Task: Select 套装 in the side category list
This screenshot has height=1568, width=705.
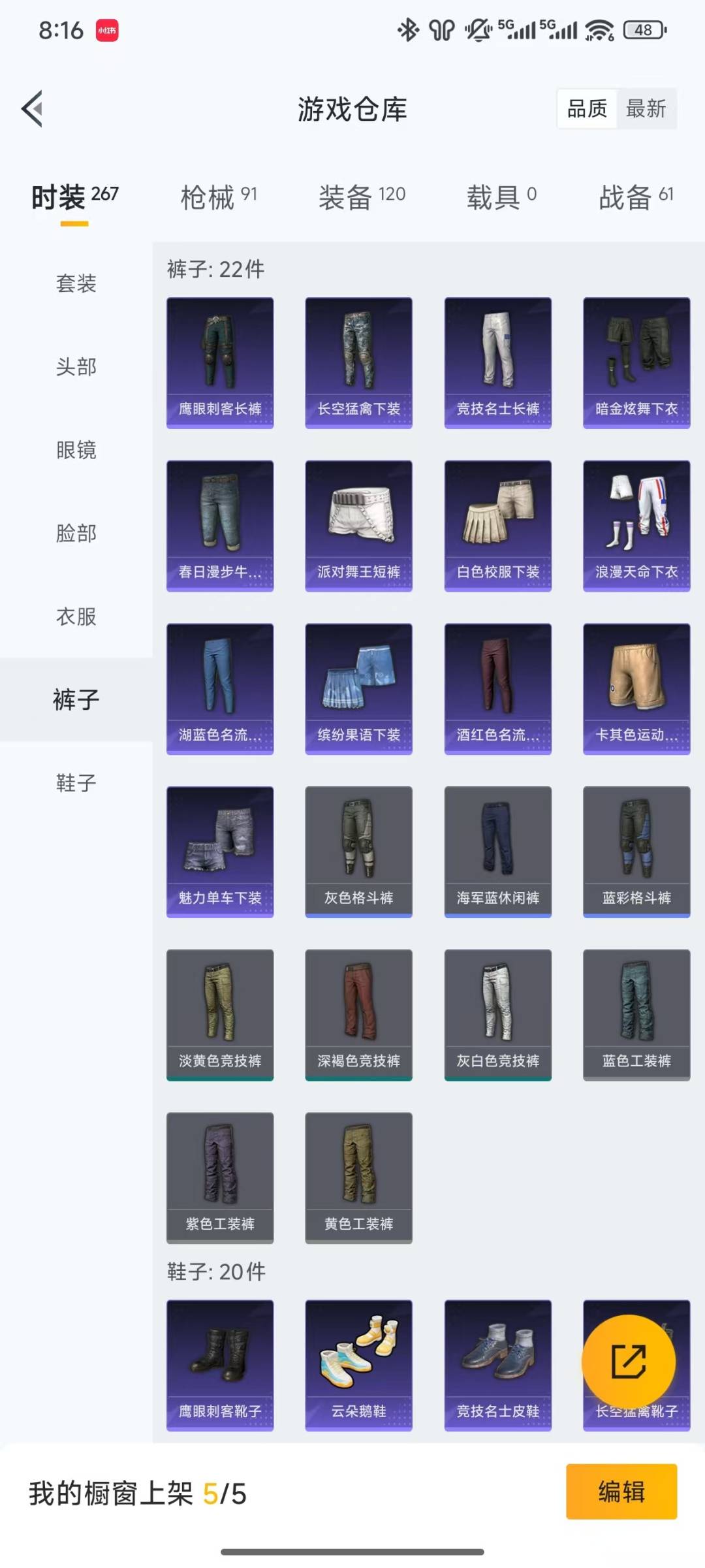Action: click(x=76, y=283)
